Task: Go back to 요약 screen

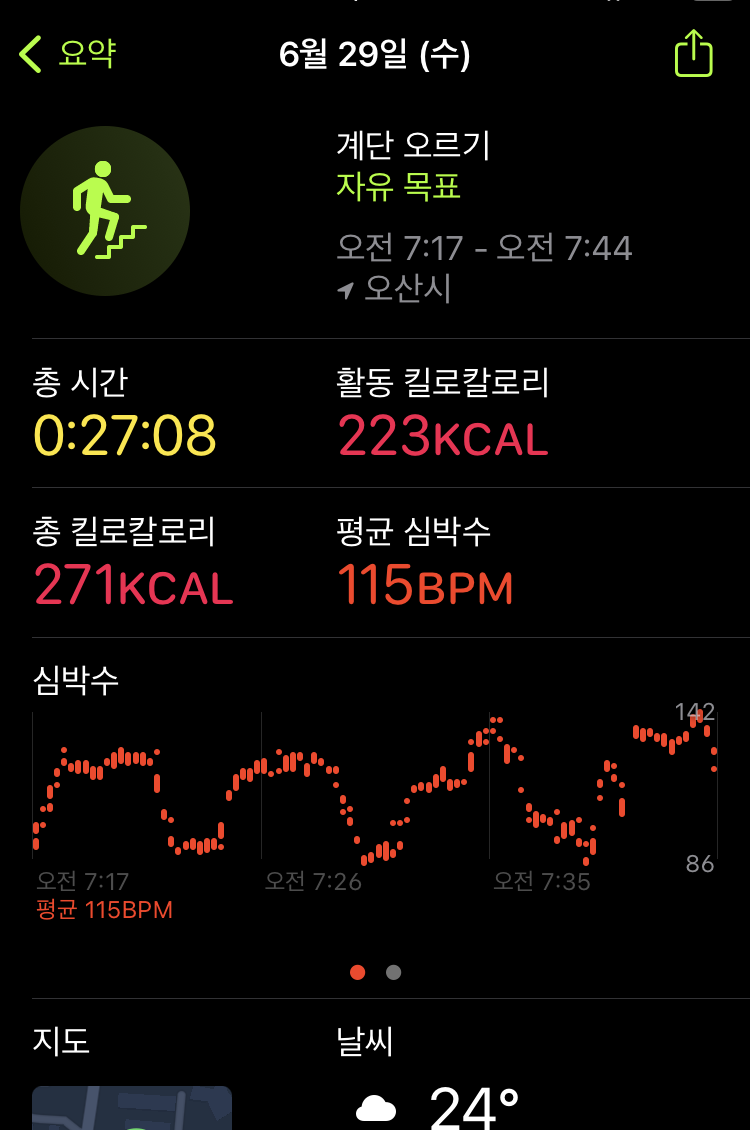Action: 68,54
